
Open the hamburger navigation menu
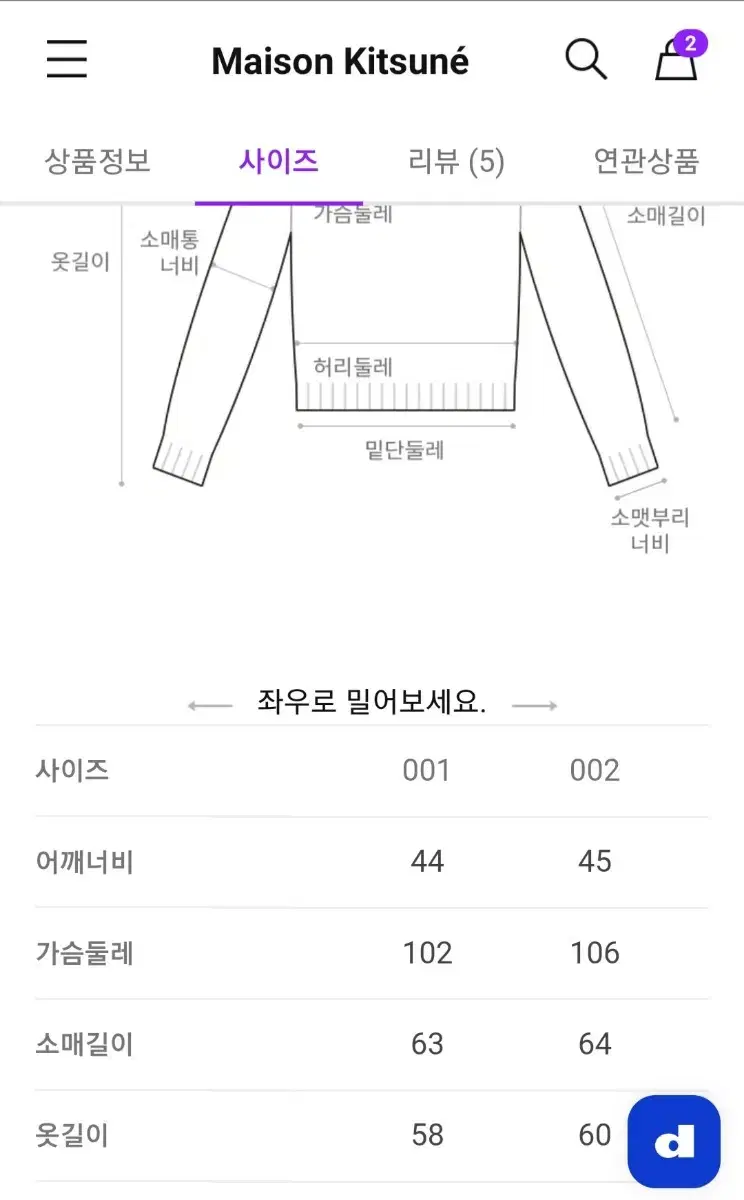66,60
